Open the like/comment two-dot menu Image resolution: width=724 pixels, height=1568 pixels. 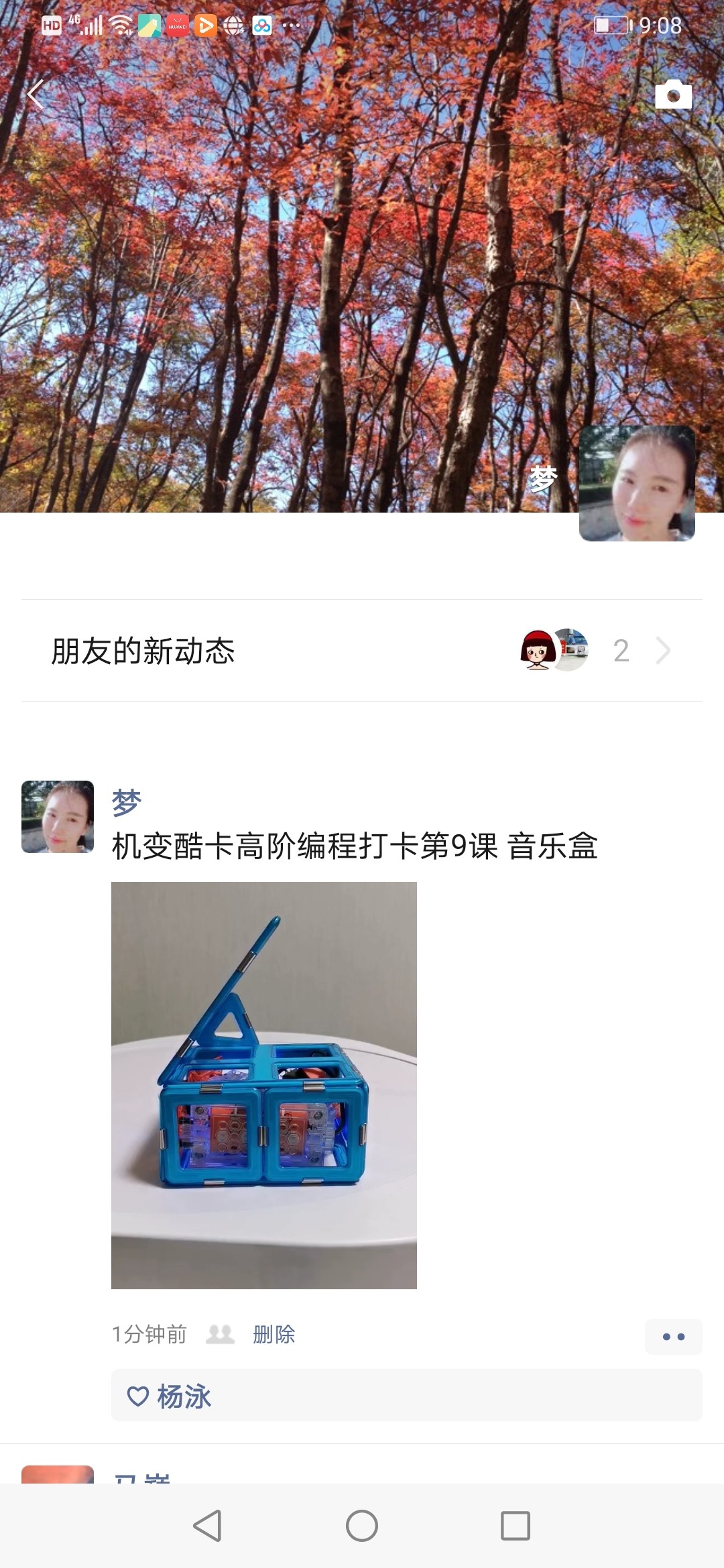(673, 1337)
